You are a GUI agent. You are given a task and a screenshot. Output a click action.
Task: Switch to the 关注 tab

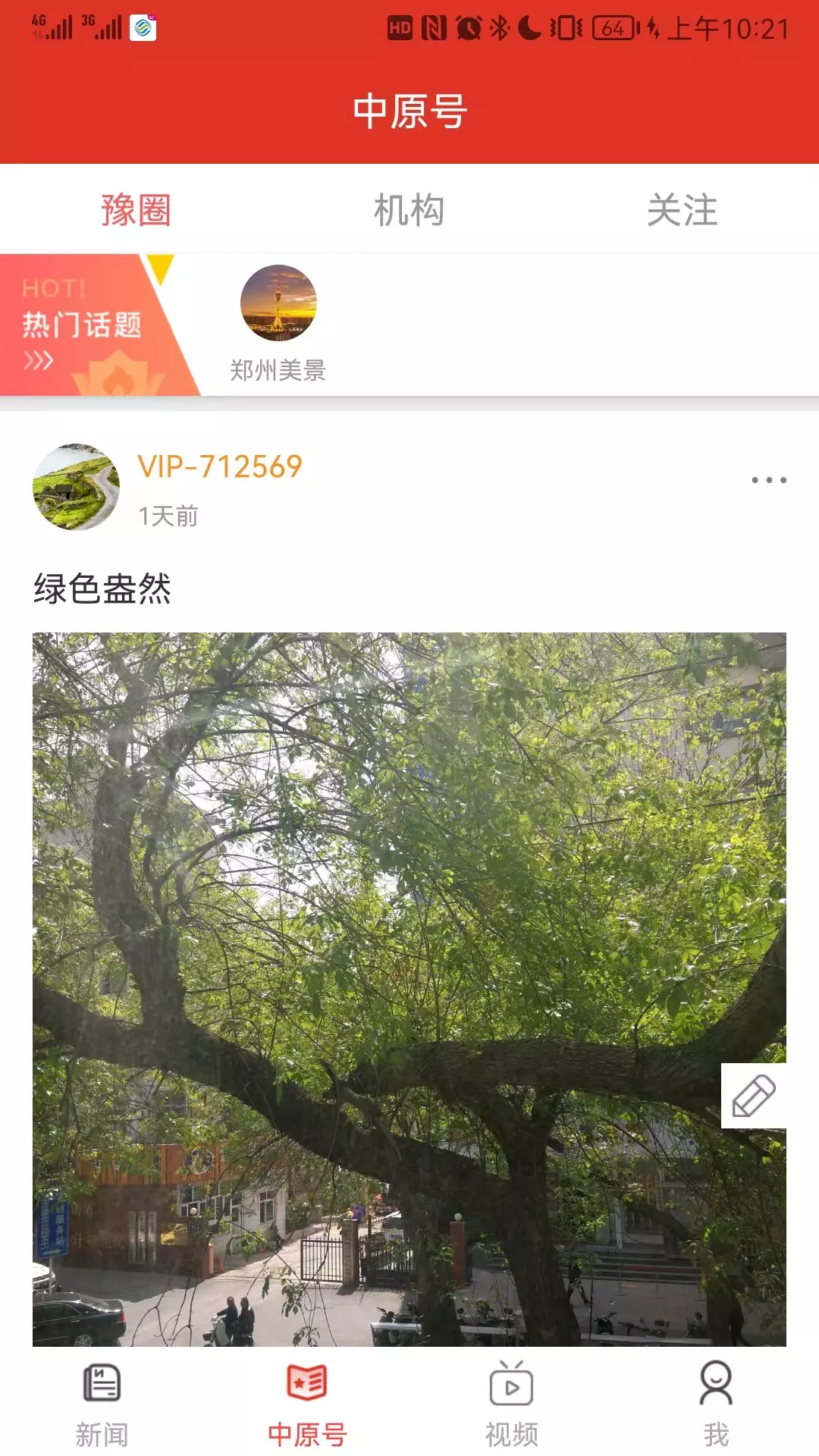(x=681, y=211)
